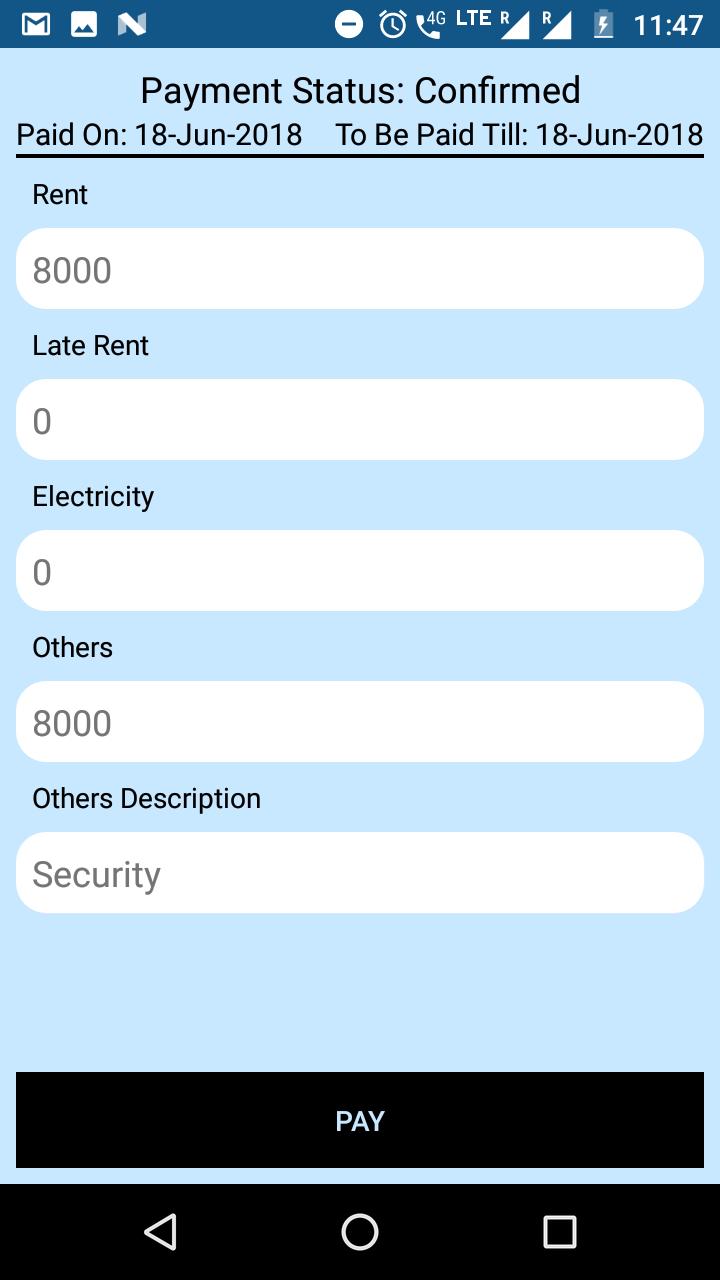The height and width of the screenshot is (1280, 720).
Task: Go back using the system back button
Action: tap(160, 1232)
